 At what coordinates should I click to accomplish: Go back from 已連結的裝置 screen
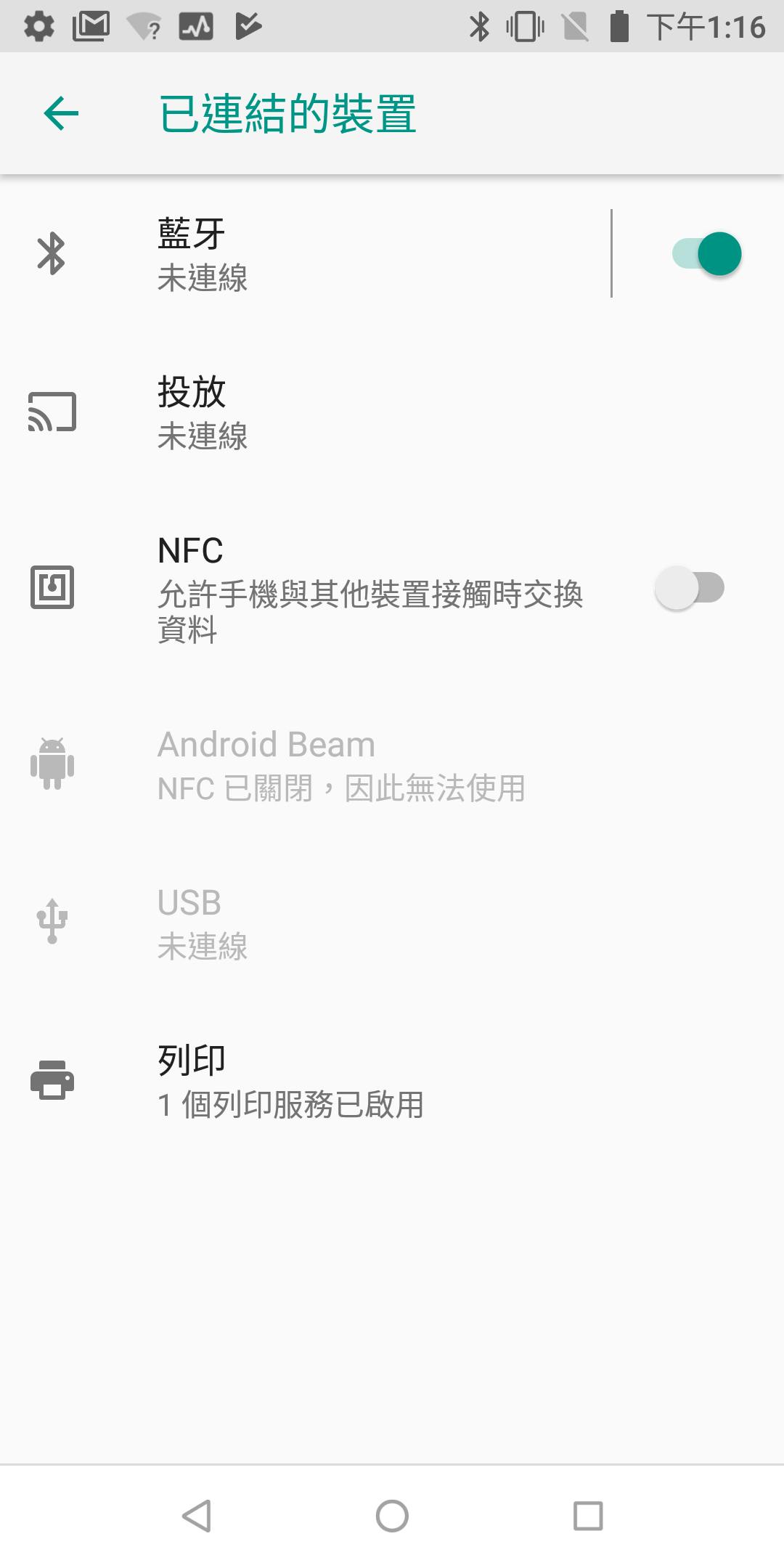(61, 113)
